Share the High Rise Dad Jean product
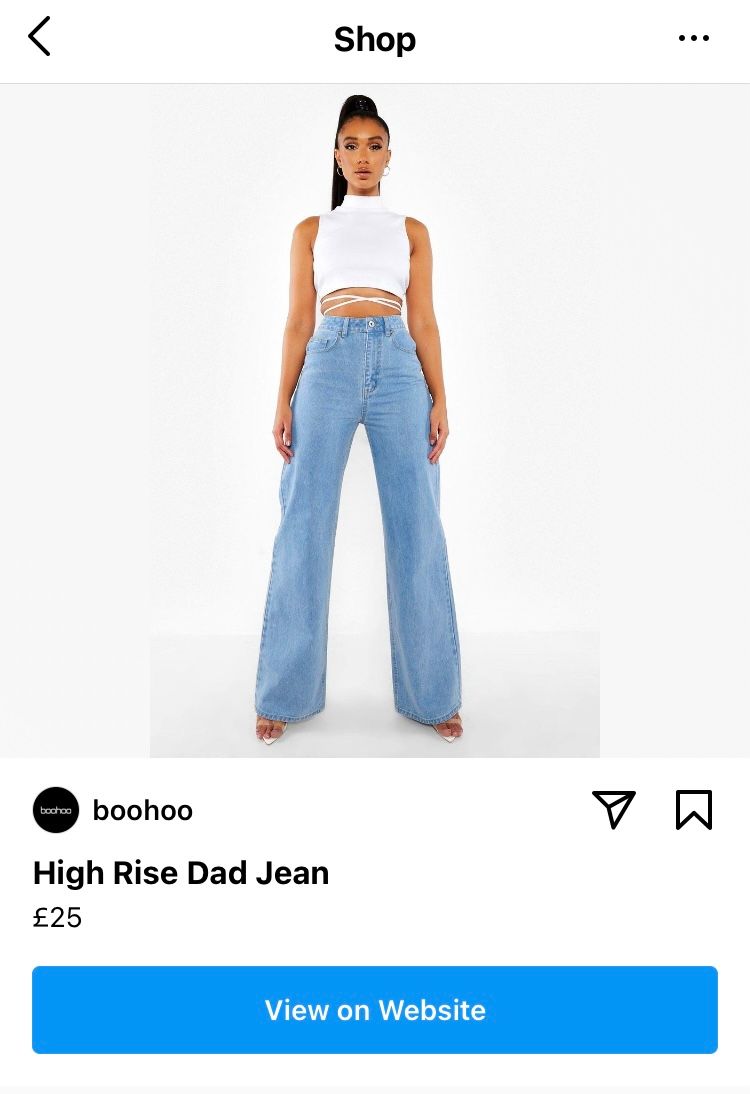This screenshot has height=1094, width=750. pos(613,809)
